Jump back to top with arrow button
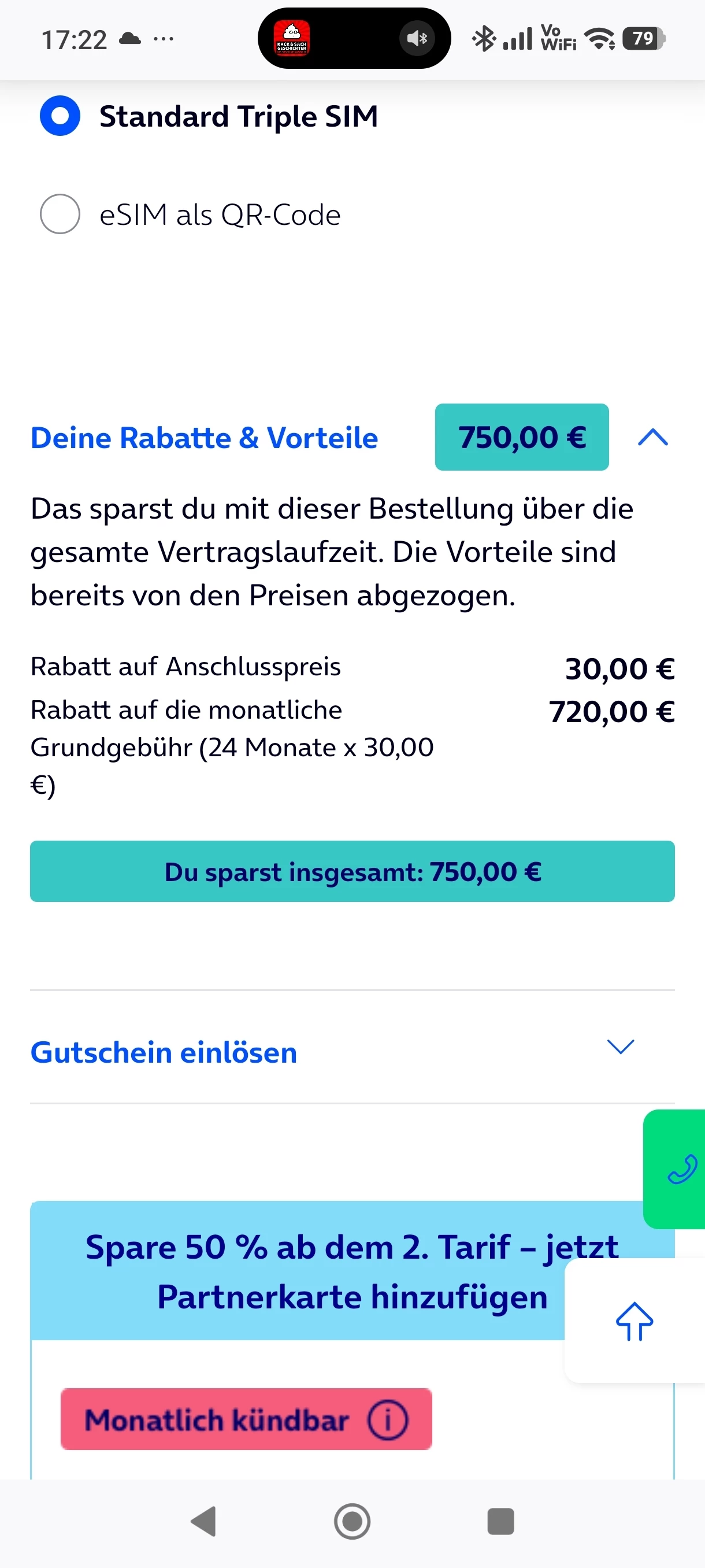The image size is (705, 1568). pyautogui.click(x=634, y=1321)
